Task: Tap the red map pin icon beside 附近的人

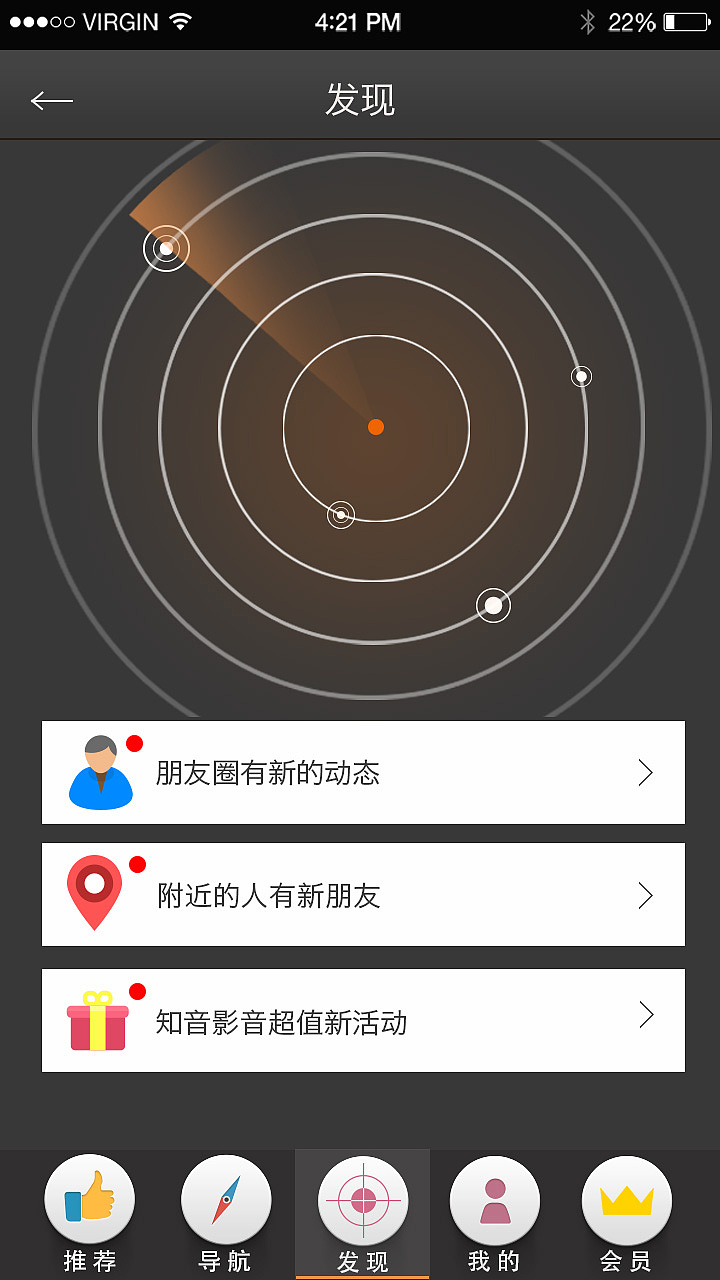Action: (x=94, y=890)
